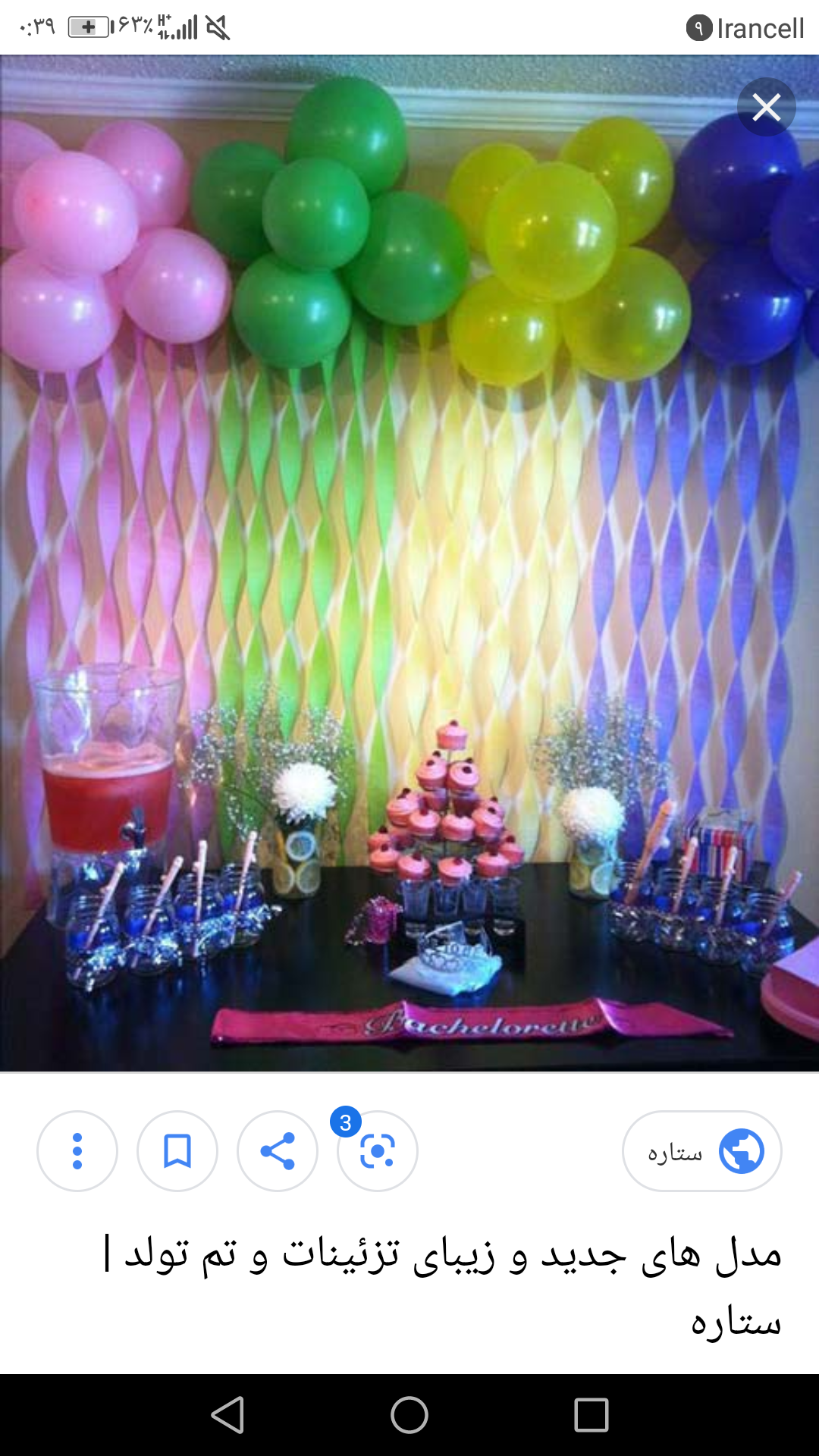Go back with system navigation
Screen dimensions: 819x1456
click(227, 1415)
